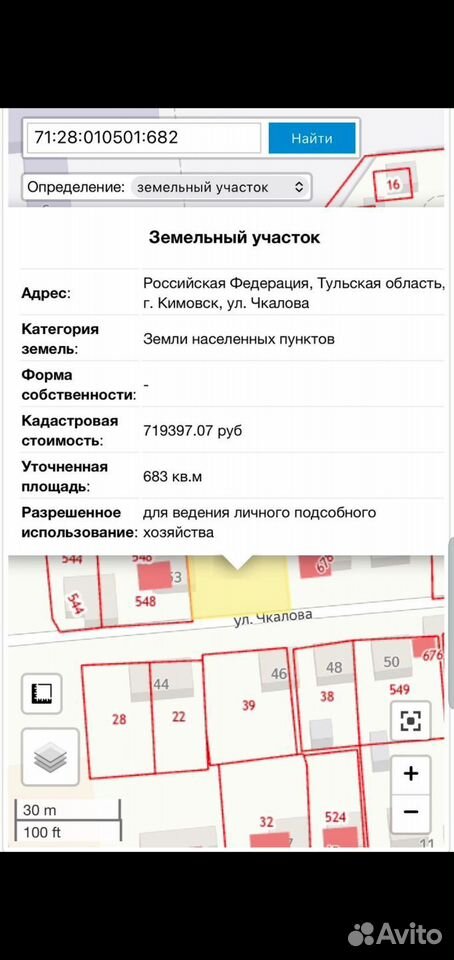Open the map layers selector

tap(50, 757)
